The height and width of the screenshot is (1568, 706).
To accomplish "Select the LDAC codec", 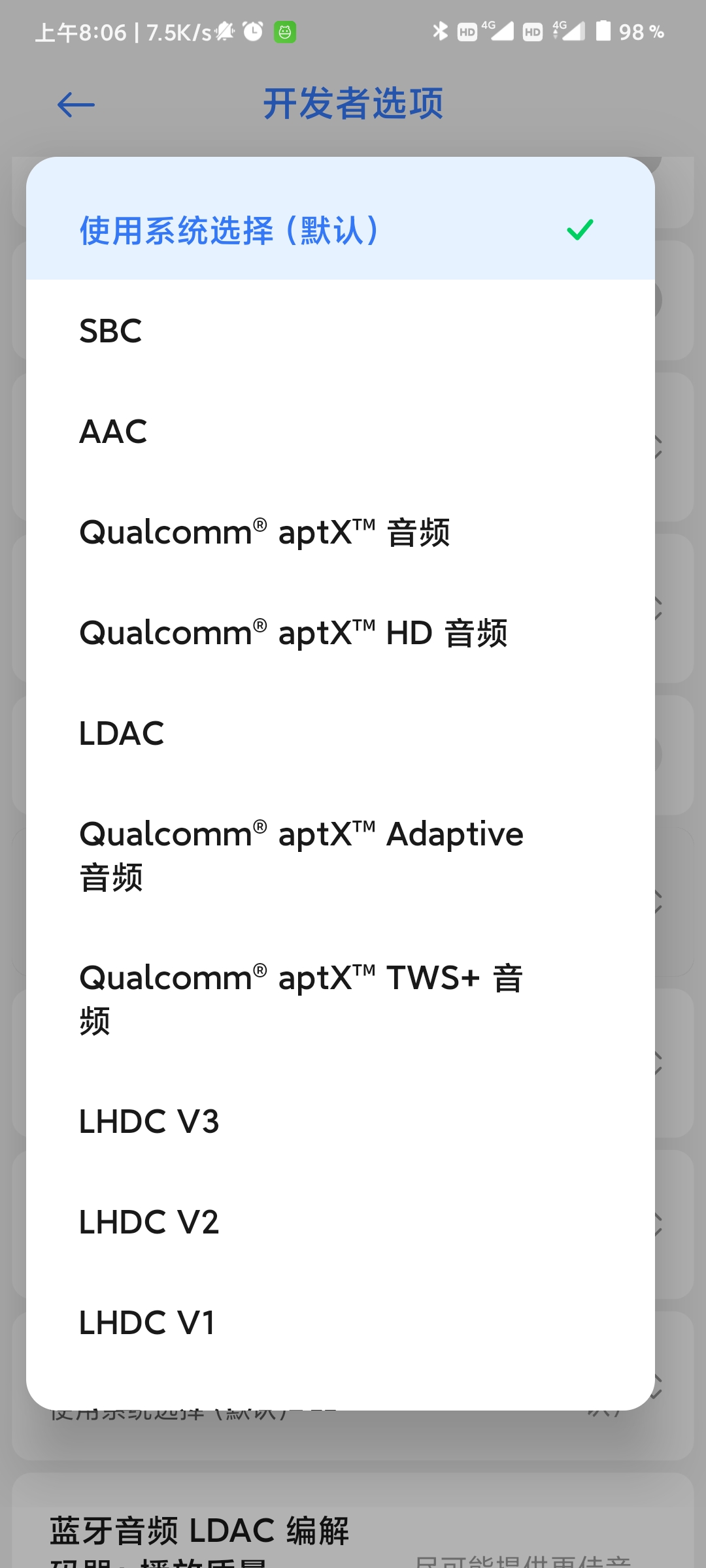I will point(340,733).
